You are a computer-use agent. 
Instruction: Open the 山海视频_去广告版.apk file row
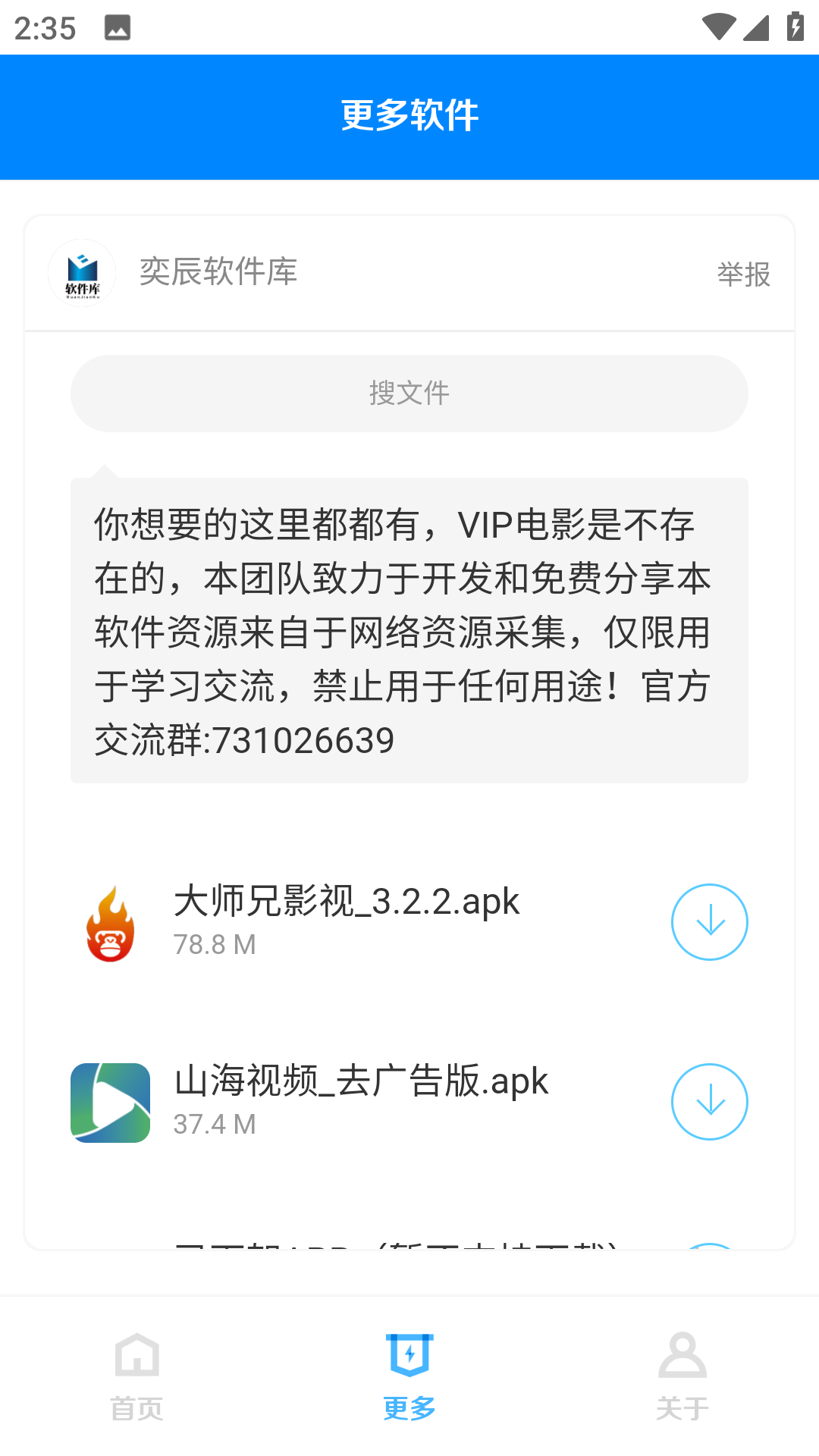point(361,1100)
